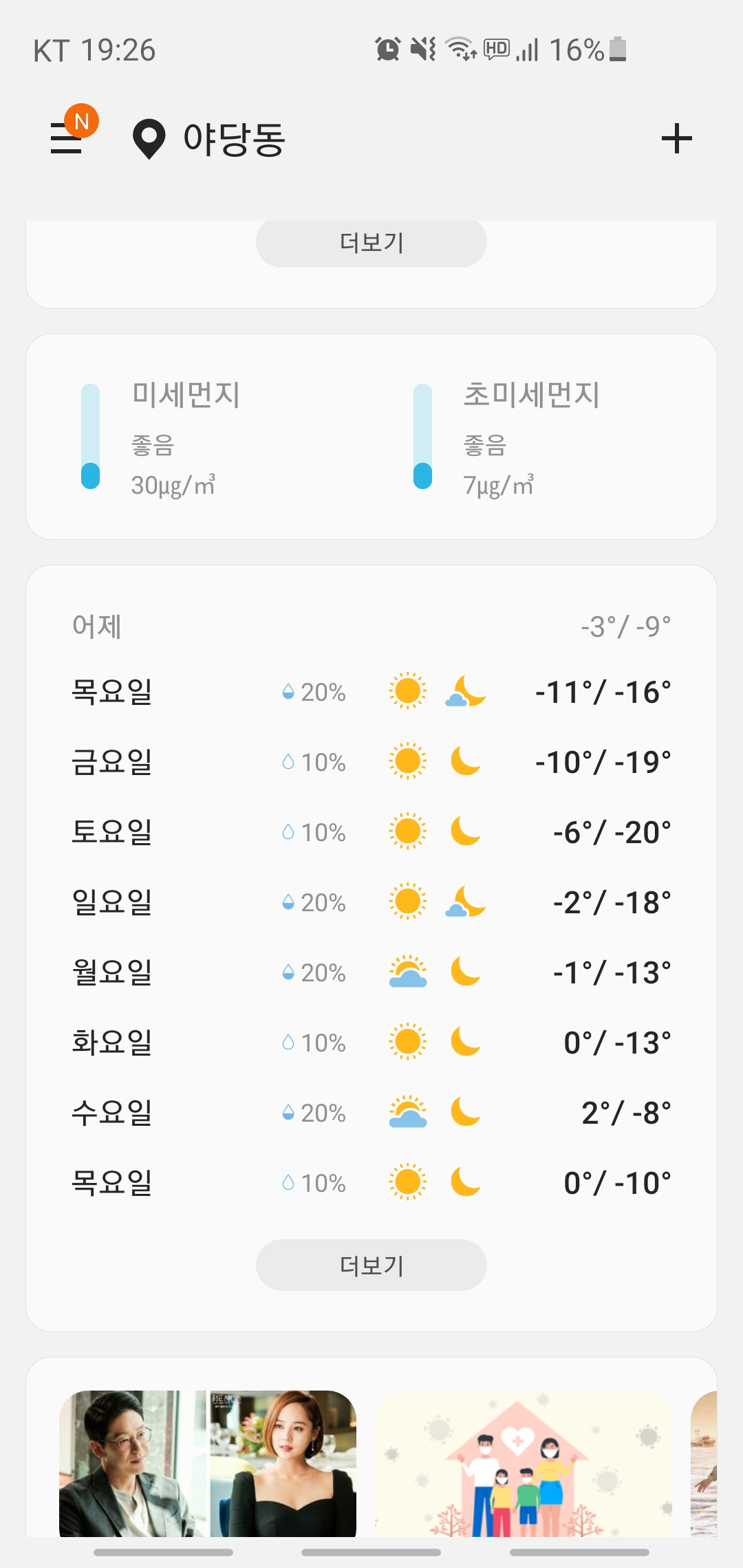Tap the 야당동 location name
Image resolution: width=743 pixels, height=1568 pixels.
[x=233, y=140]
